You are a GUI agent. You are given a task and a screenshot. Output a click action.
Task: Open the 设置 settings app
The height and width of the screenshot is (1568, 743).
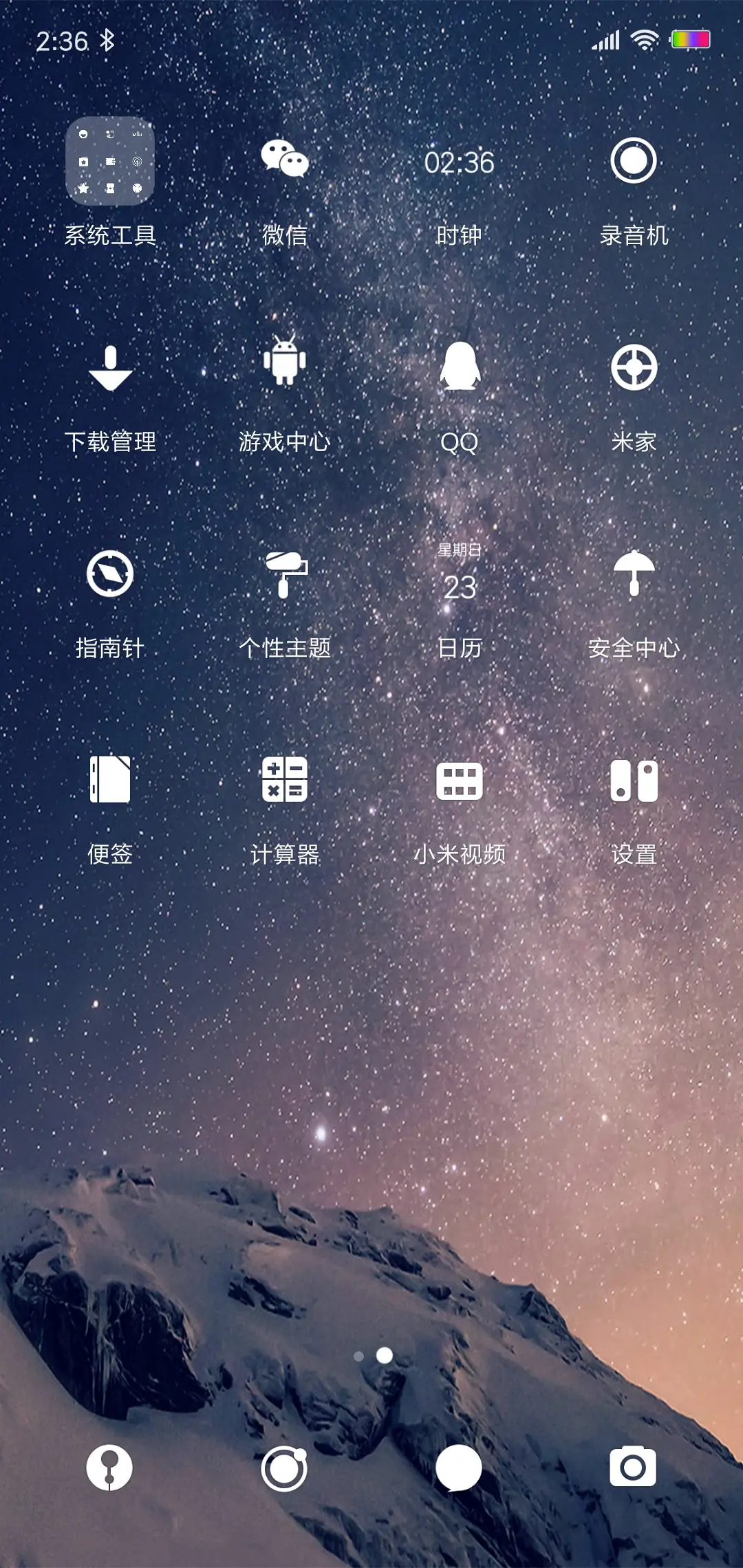click(x=633, y=781)
